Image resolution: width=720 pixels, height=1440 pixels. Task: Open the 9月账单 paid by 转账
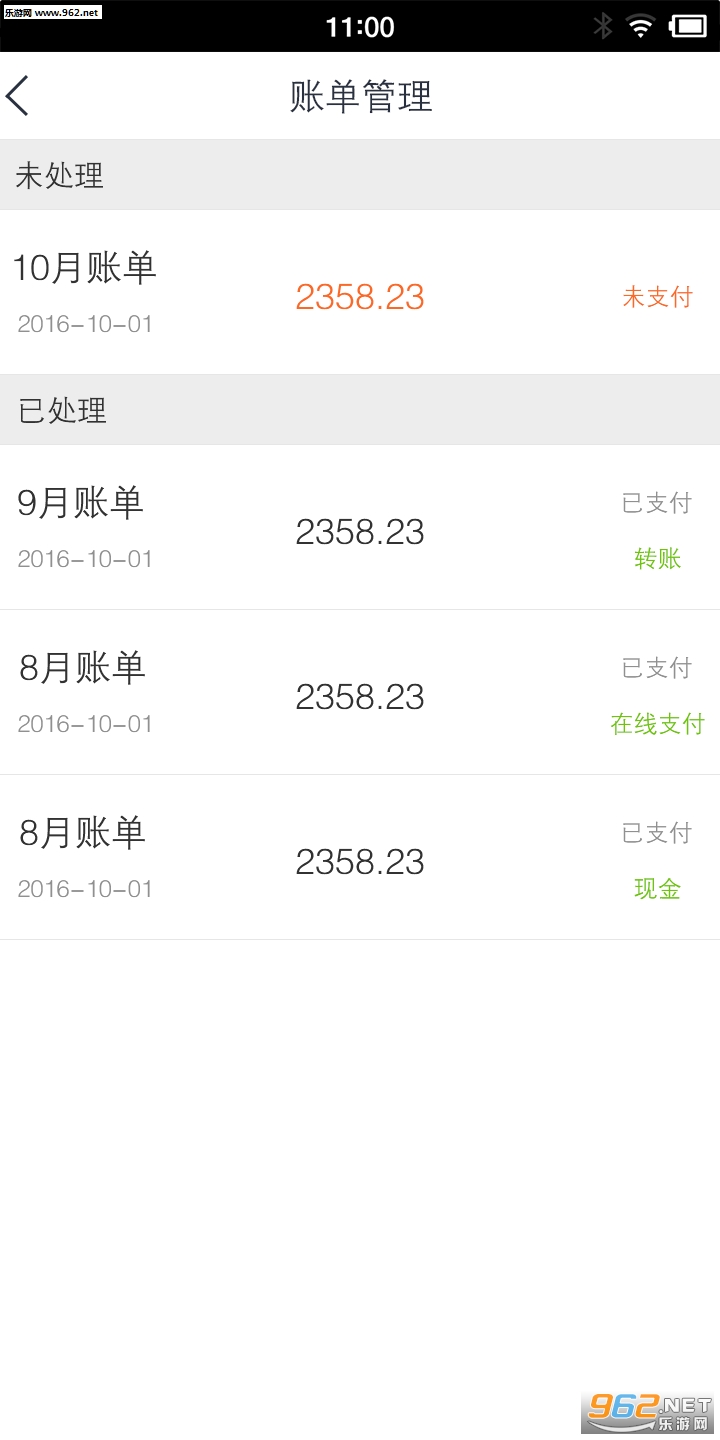(360, 528)
